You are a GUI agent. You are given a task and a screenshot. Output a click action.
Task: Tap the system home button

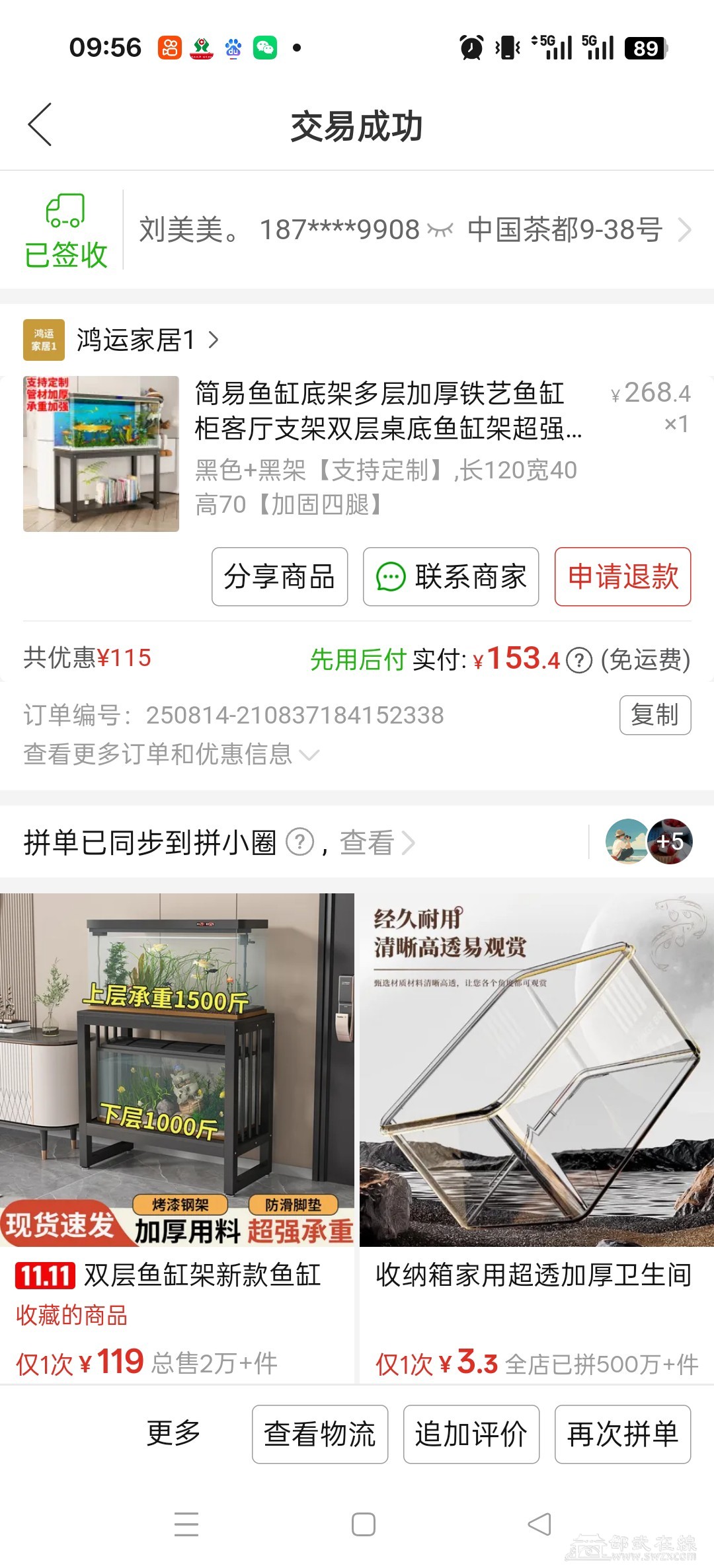pos(363,1524)
